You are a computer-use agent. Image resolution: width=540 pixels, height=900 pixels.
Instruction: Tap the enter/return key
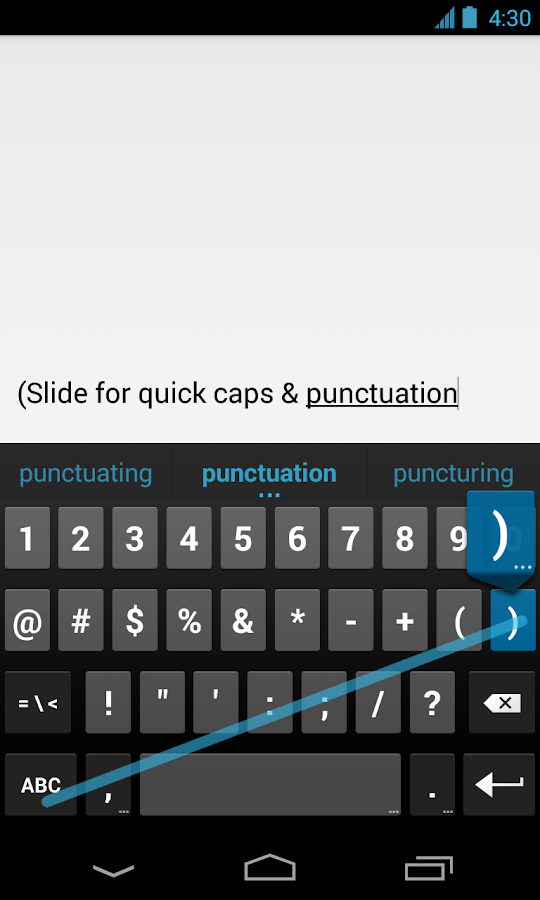tap(499, 784)
